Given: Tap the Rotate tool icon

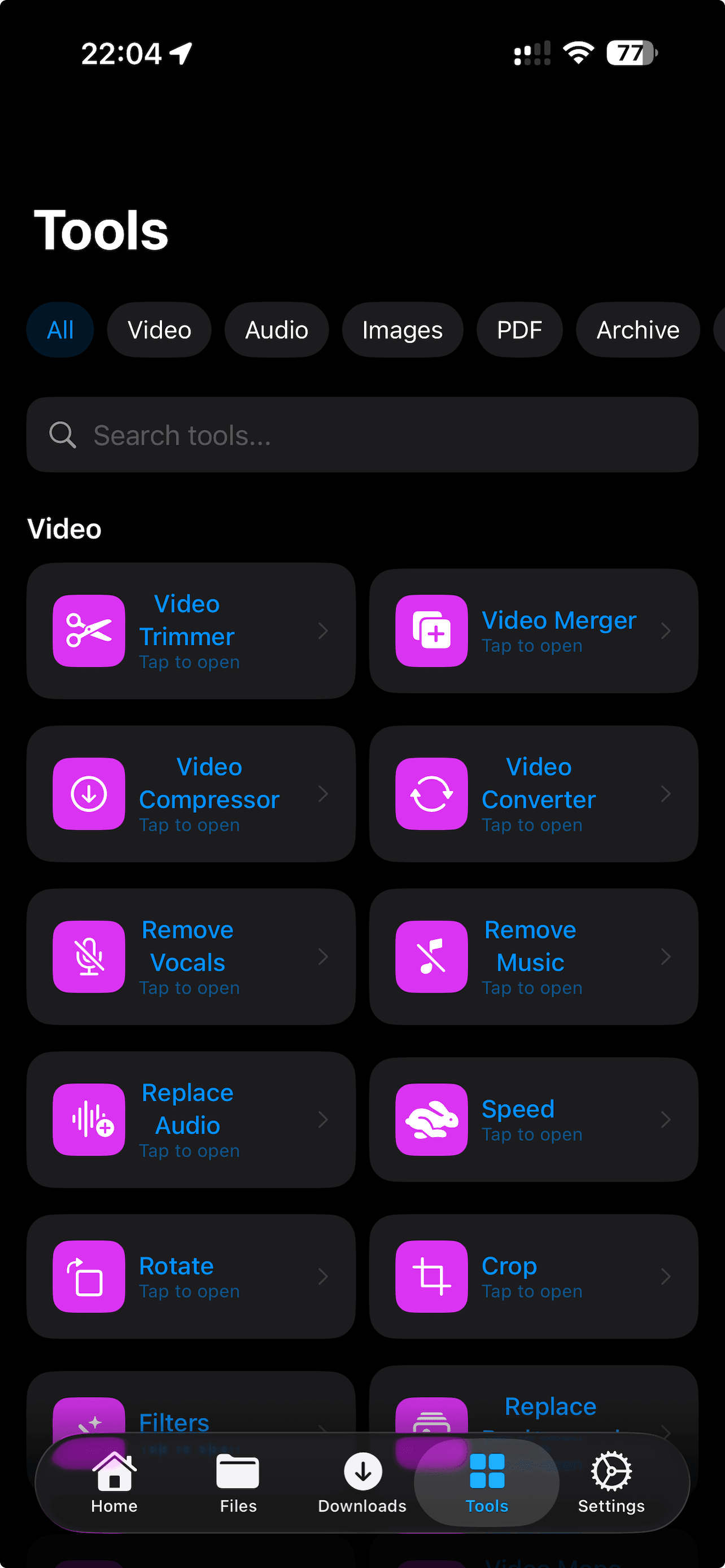Looking at the screenshot, I should 88,1276.
